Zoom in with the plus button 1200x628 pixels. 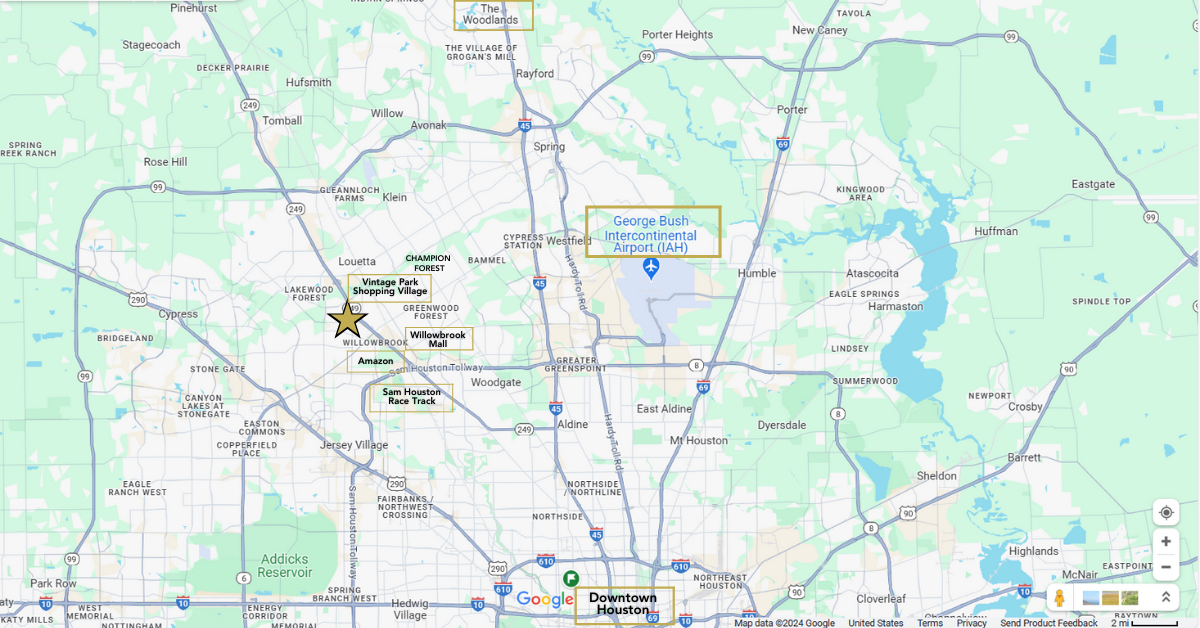(x=1165, y=541)
